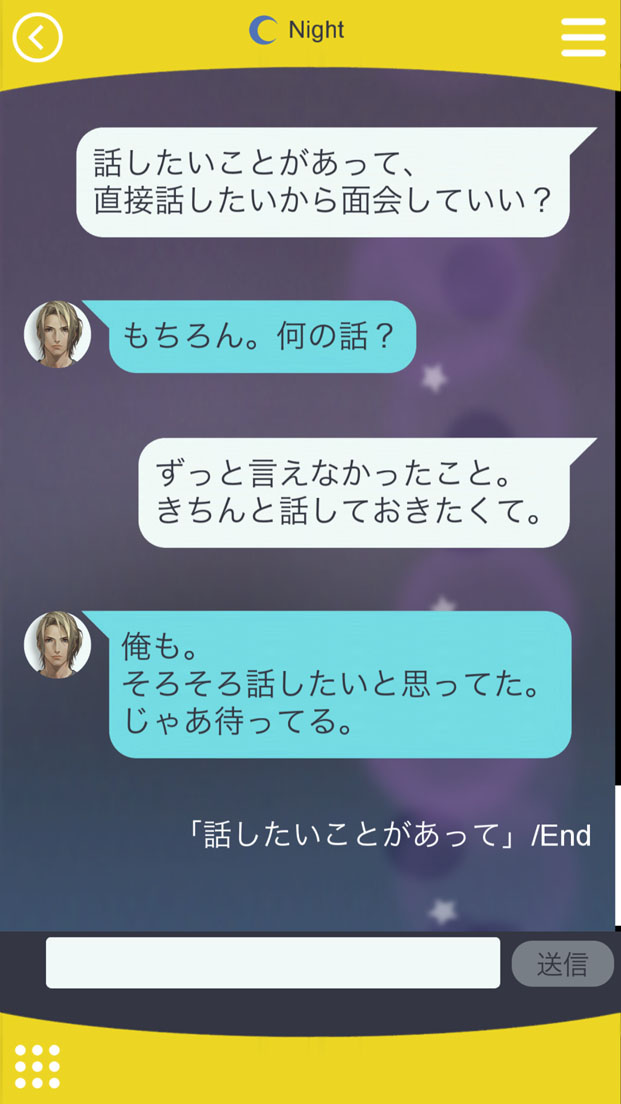The width and height of the screenshot is (621, 1104).
Task: Open avatar beside もちろん。何の話?
Action: pyautogui.click(x=57, y=334)
